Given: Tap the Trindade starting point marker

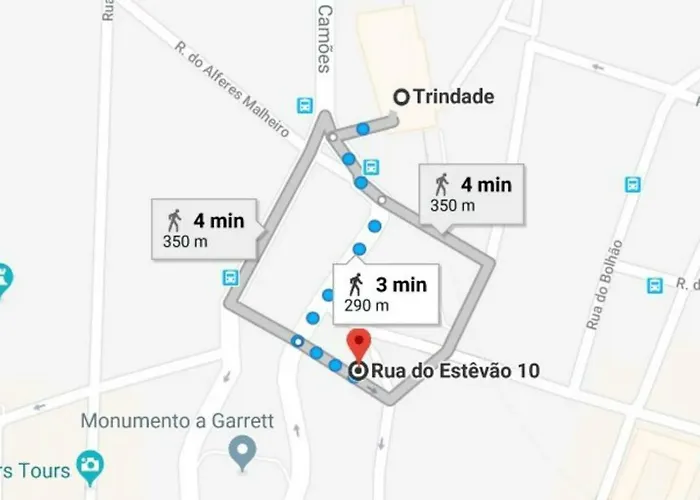Looking at the screenshot, I should [x=401, y=97].
